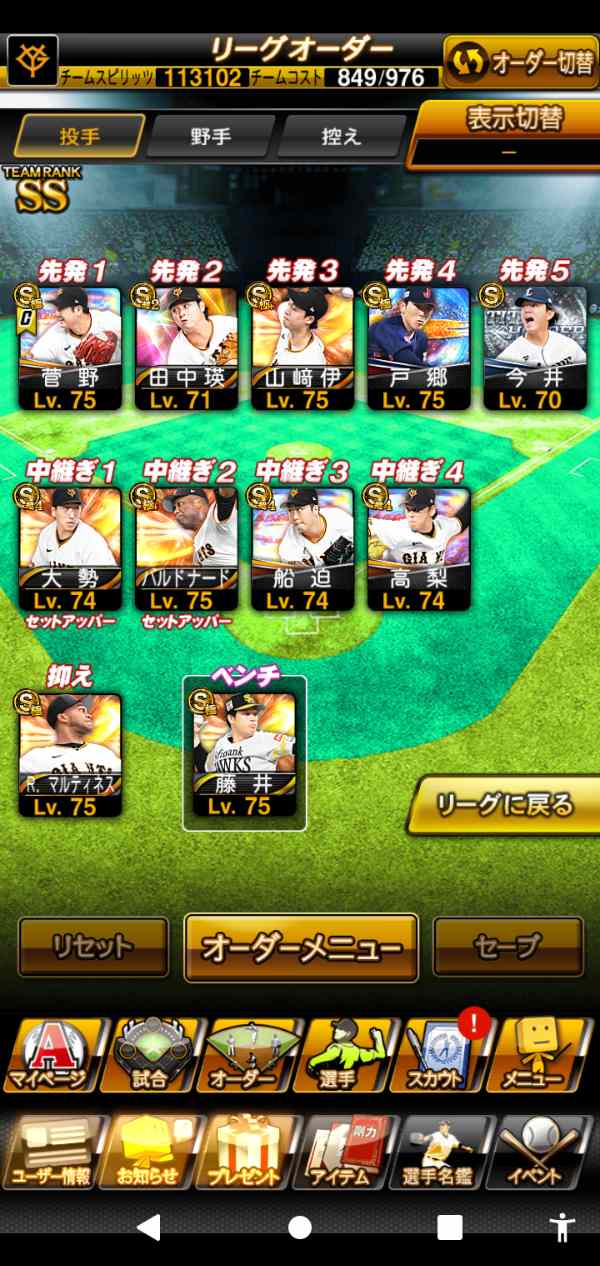Image resolution: width=600 pixels, height=1266 pixels.
Task: Select reliever 船迫 card
Action: 302,548
